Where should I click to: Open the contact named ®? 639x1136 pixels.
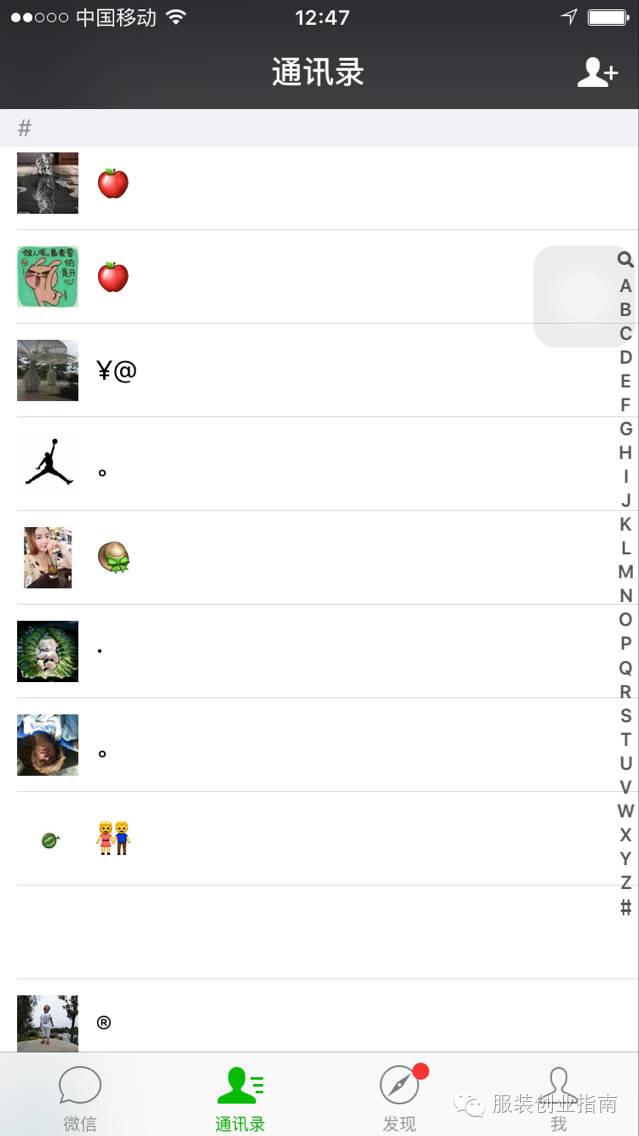click(300, 1022)
